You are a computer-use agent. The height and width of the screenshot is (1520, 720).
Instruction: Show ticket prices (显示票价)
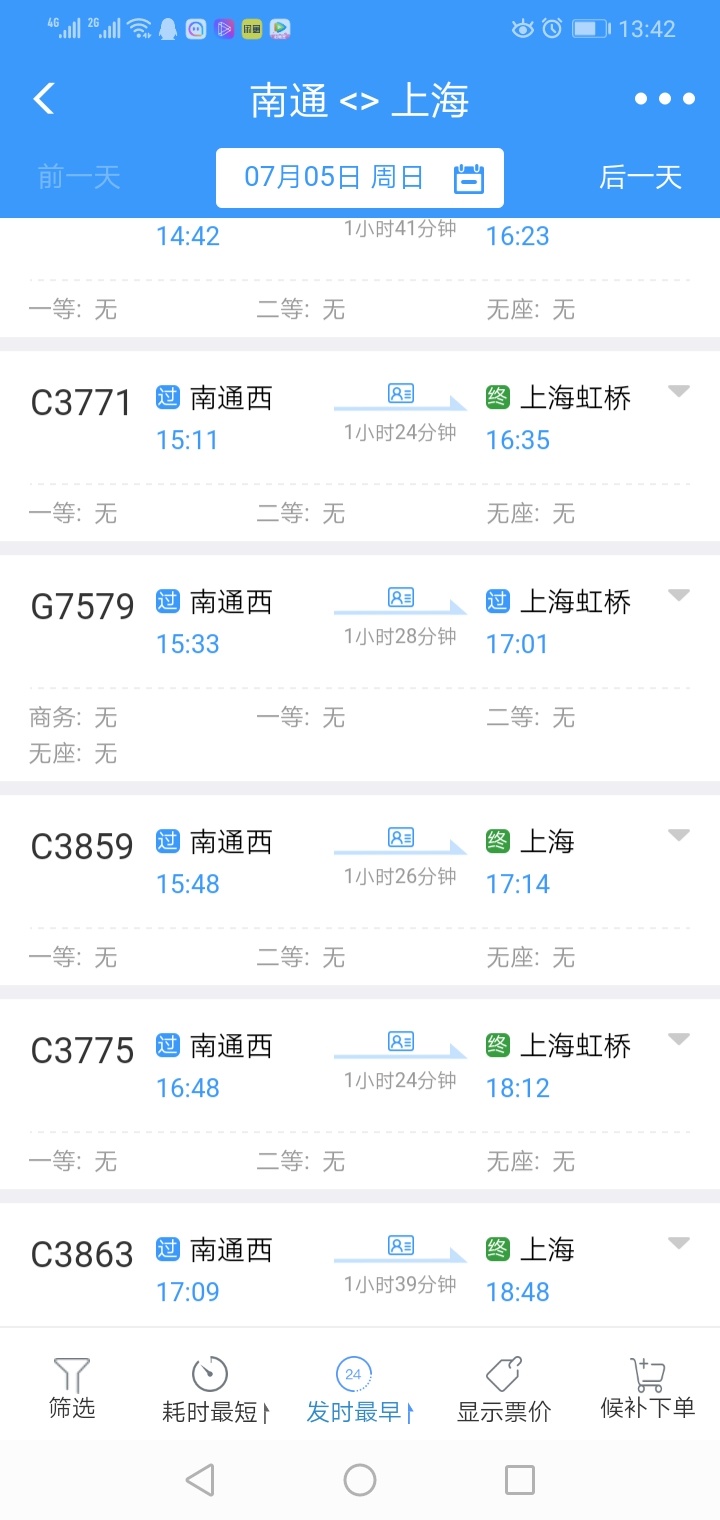tap(504, 1390)
